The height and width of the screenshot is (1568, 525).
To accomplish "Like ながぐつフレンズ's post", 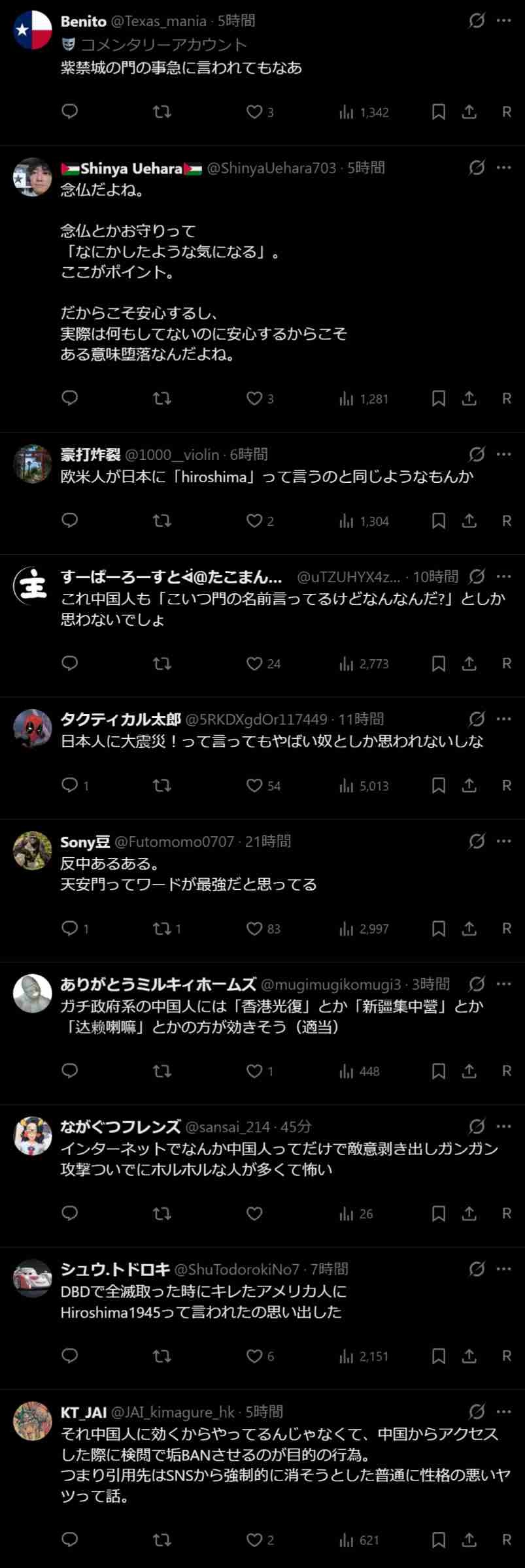I will 254,1213.
